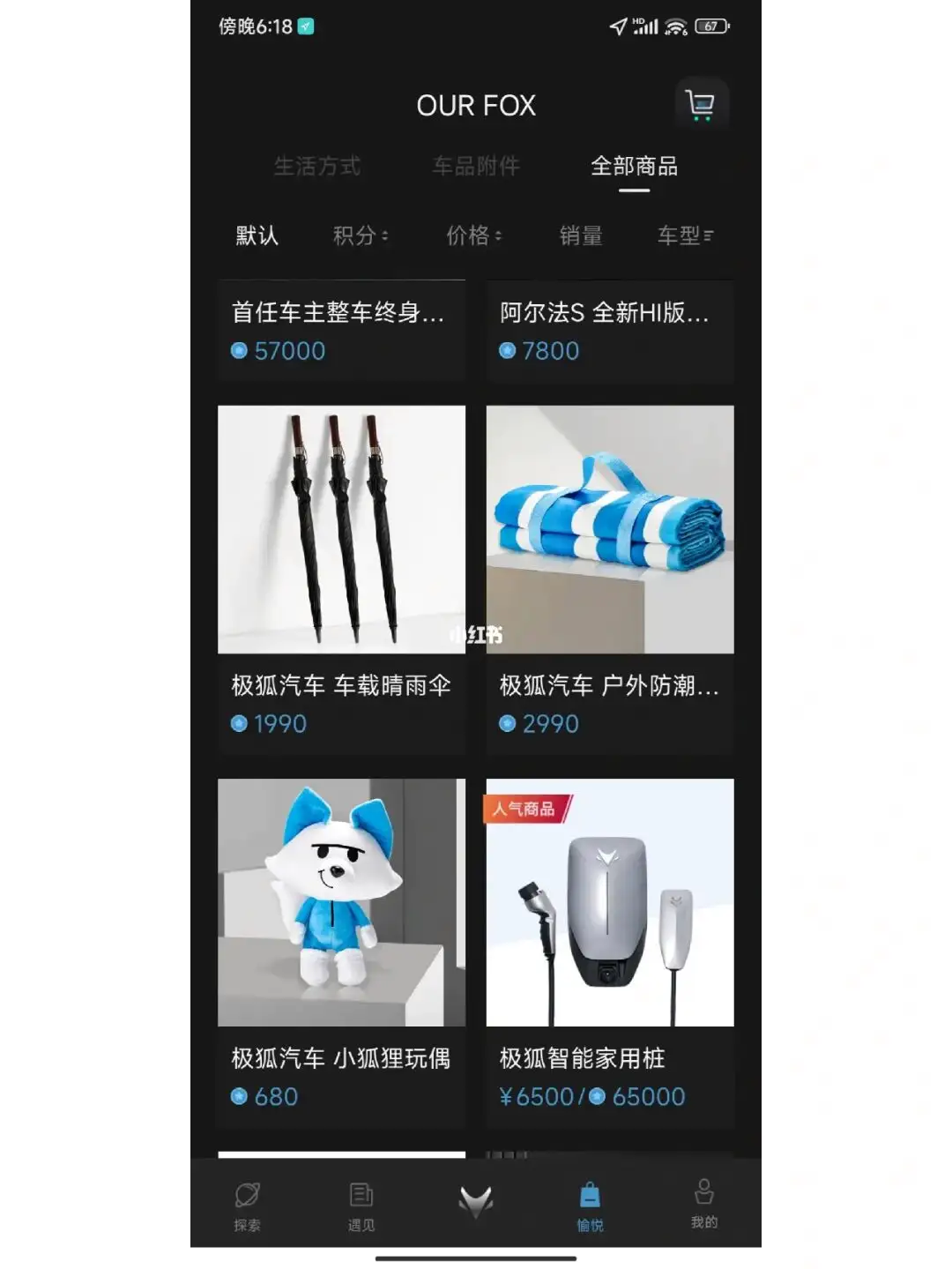This screenshot has width=952, height=1269.
Task: Open the 首任车主整车终身 product card
Action: [341, 331]
